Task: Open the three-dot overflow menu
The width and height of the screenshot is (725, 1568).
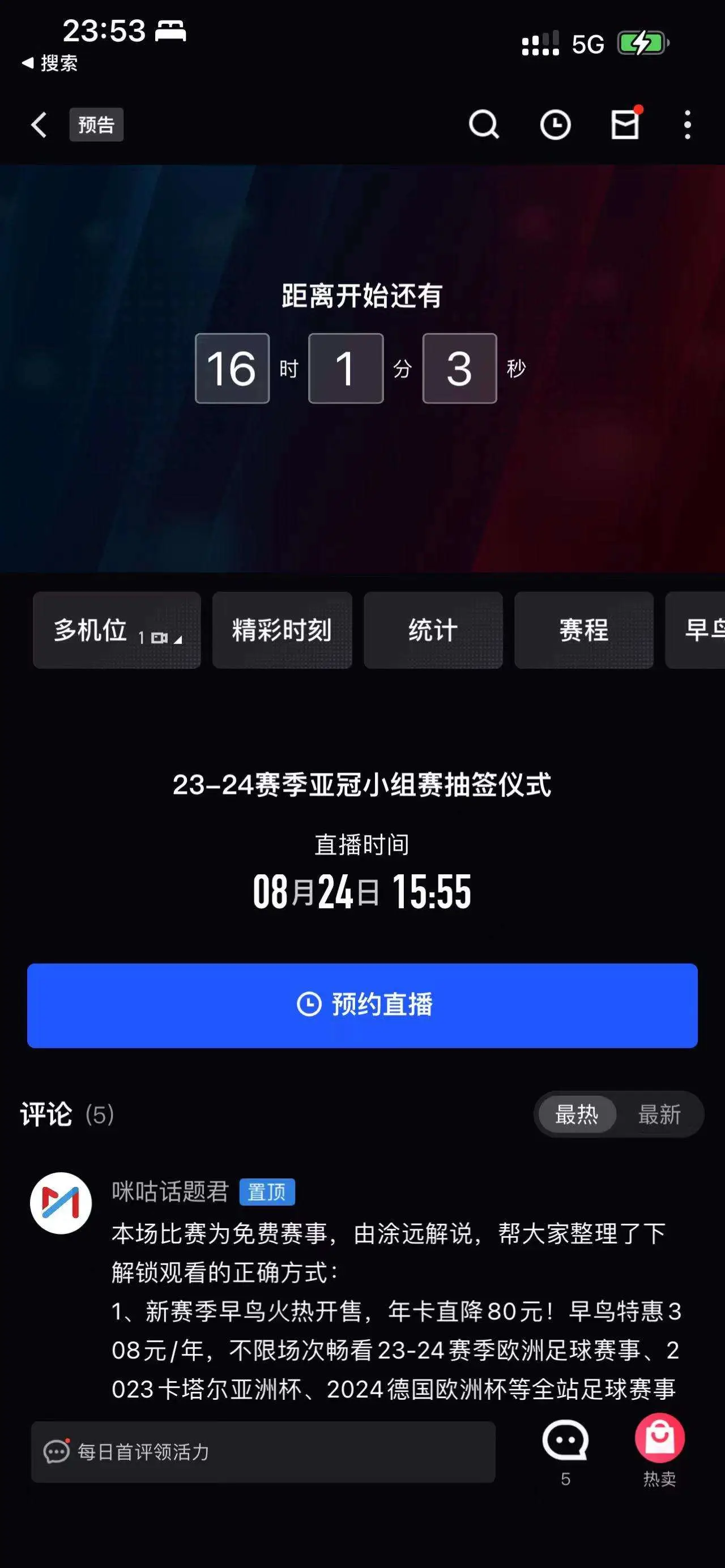Action: (687, 125)
